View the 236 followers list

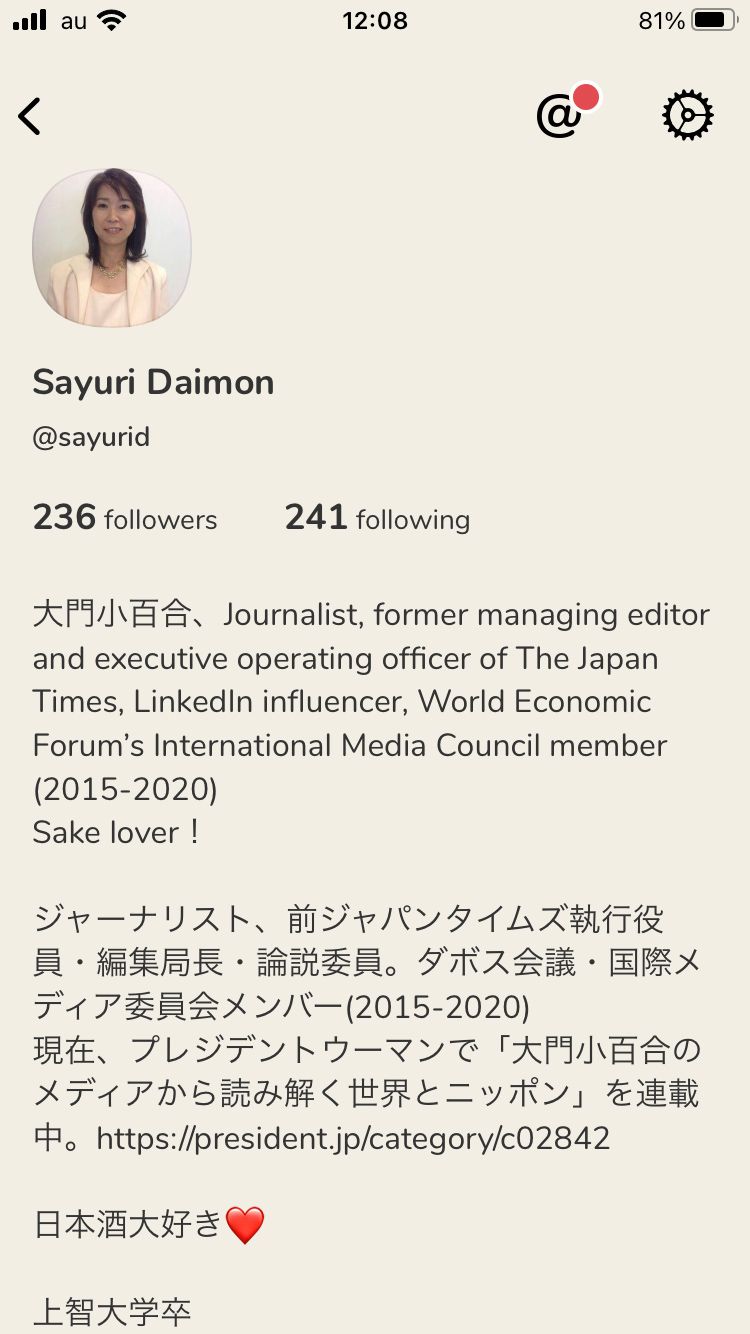125,518
